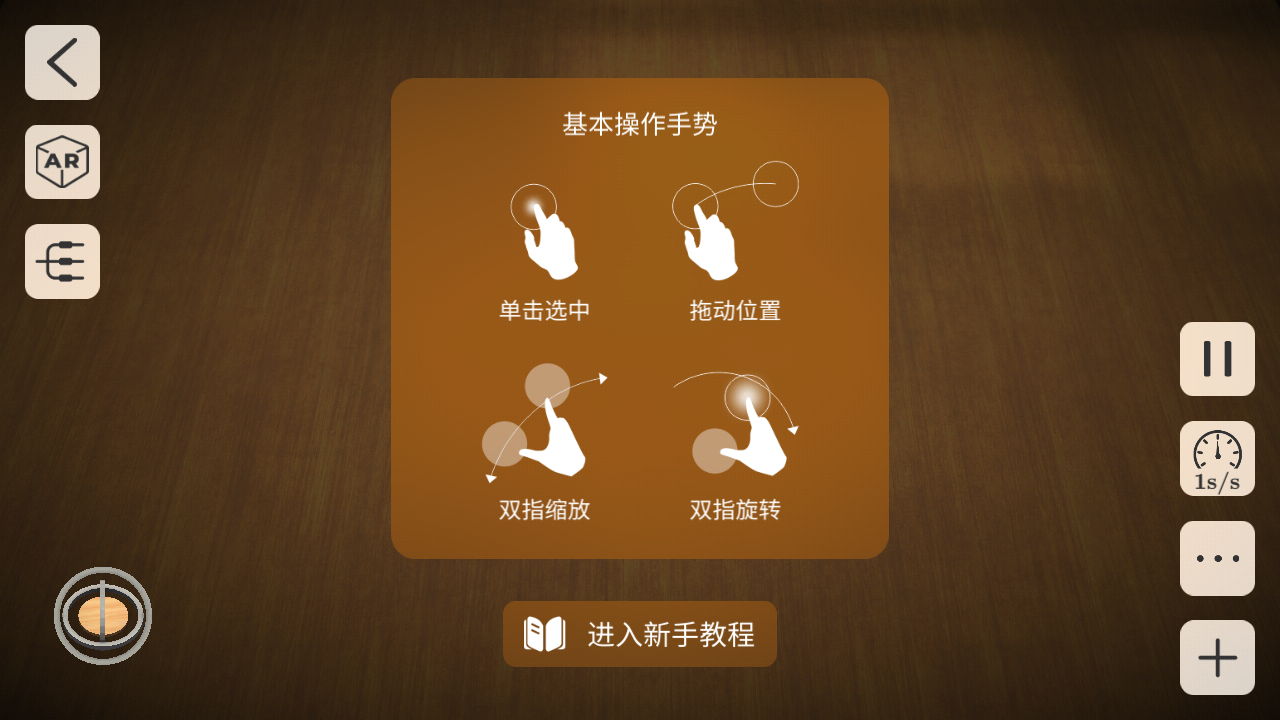Tap the gyroscope view control
1280x720 pixels.
(103, 616)
